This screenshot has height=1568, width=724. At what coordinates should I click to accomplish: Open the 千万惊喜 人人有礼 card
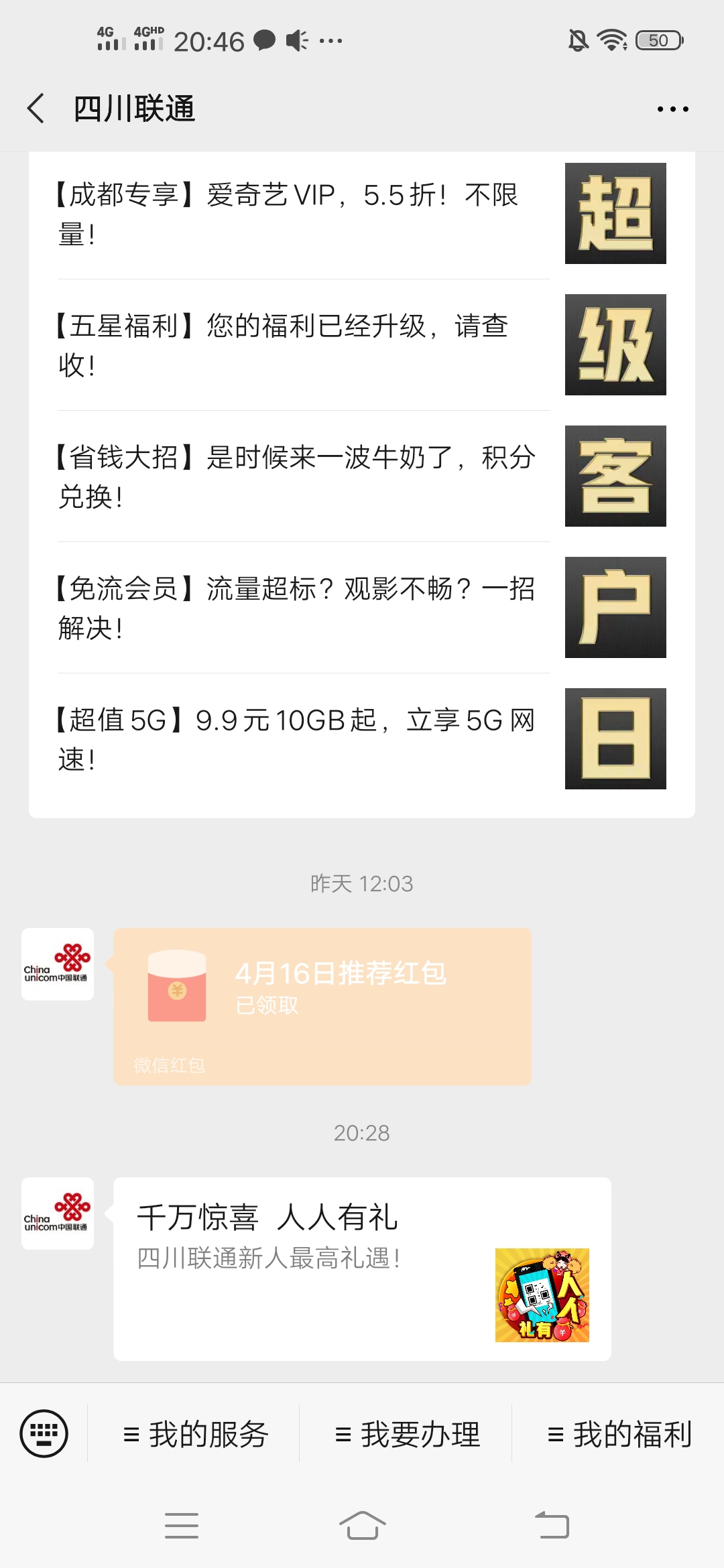(x=362, y=1268)
